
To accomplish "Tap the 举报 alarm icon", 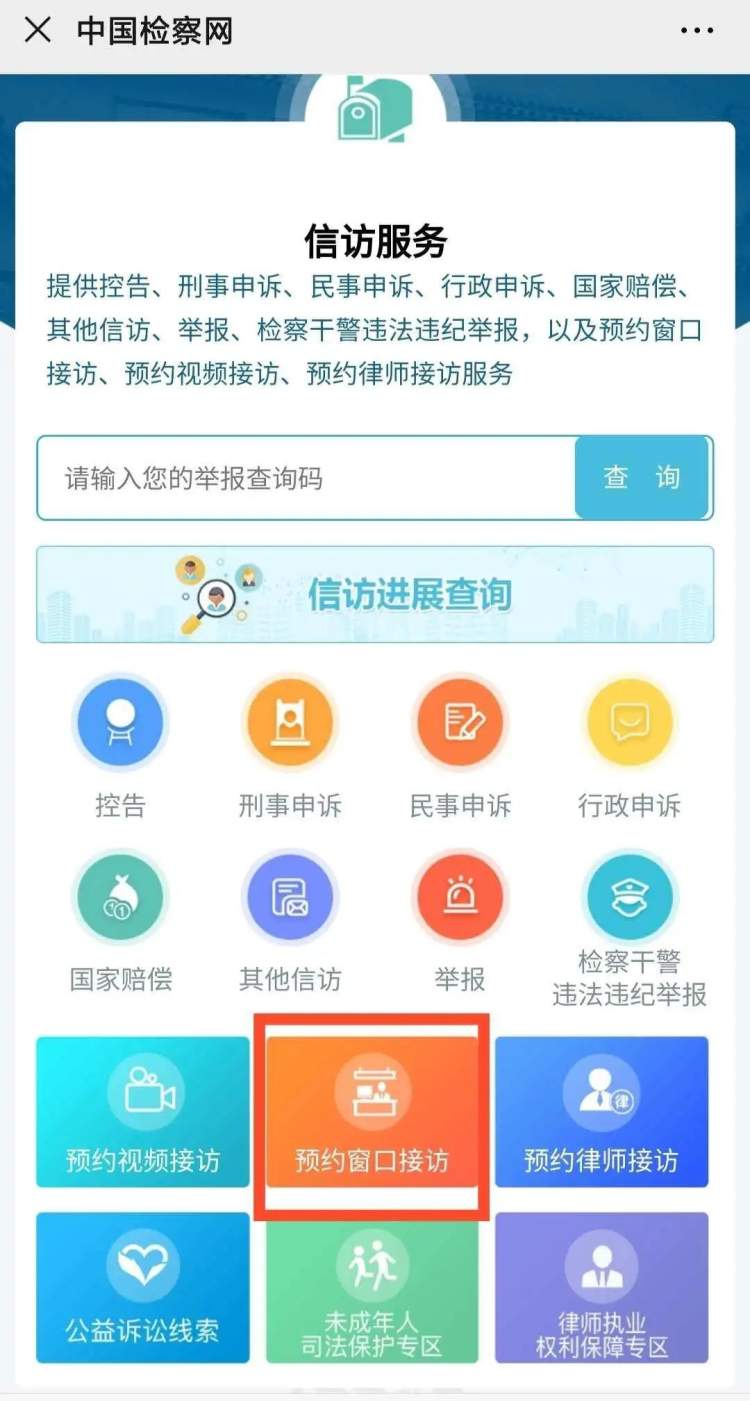I will point(460,897).
